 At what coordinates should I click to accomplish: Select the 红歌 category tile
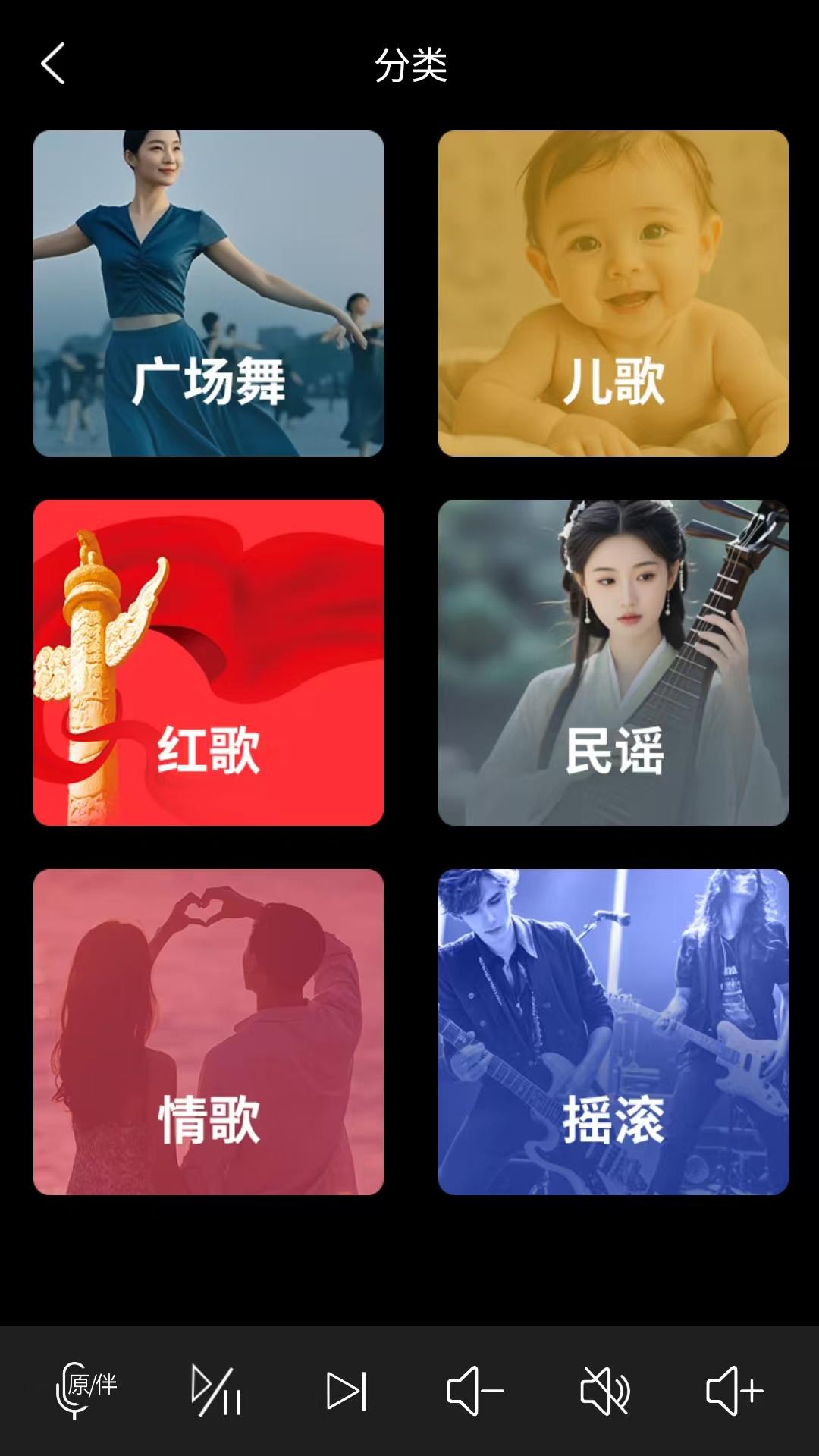tap(209, 662)
